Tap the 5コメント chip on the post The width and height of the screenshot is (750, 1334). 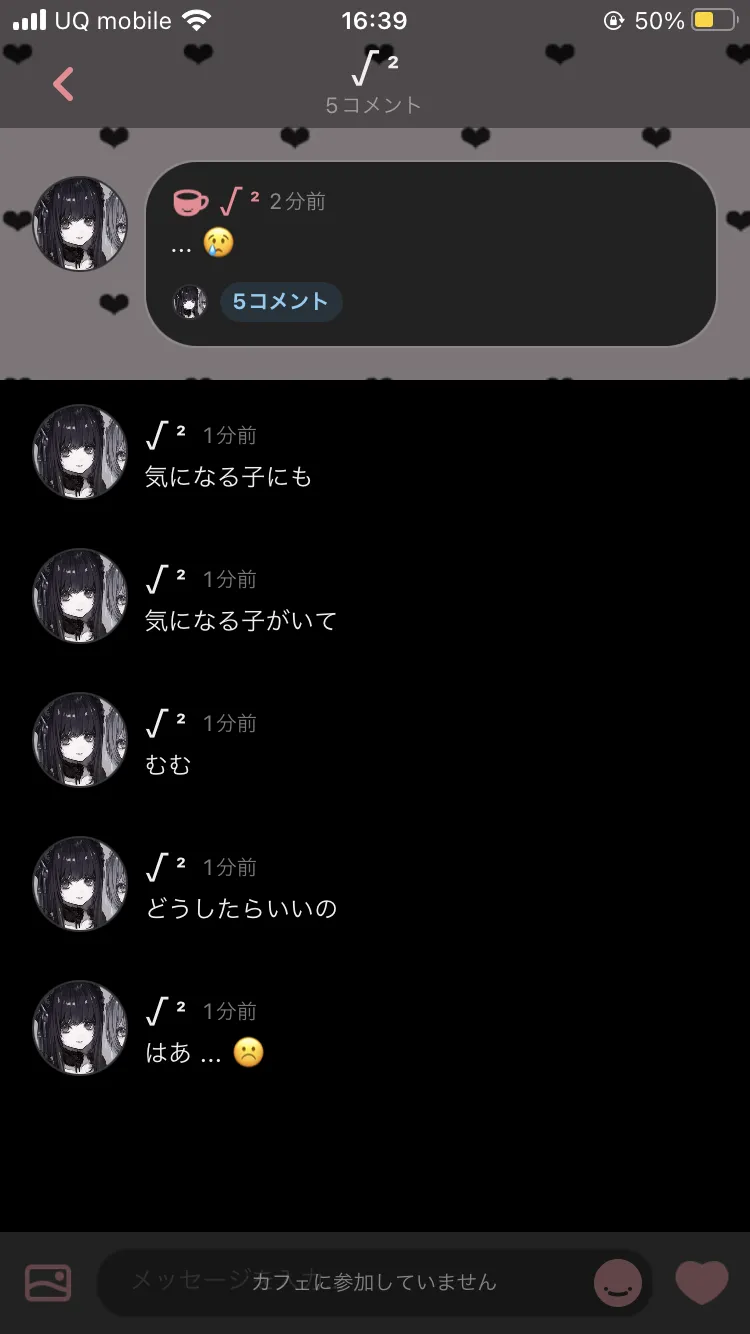coord(281,301)
